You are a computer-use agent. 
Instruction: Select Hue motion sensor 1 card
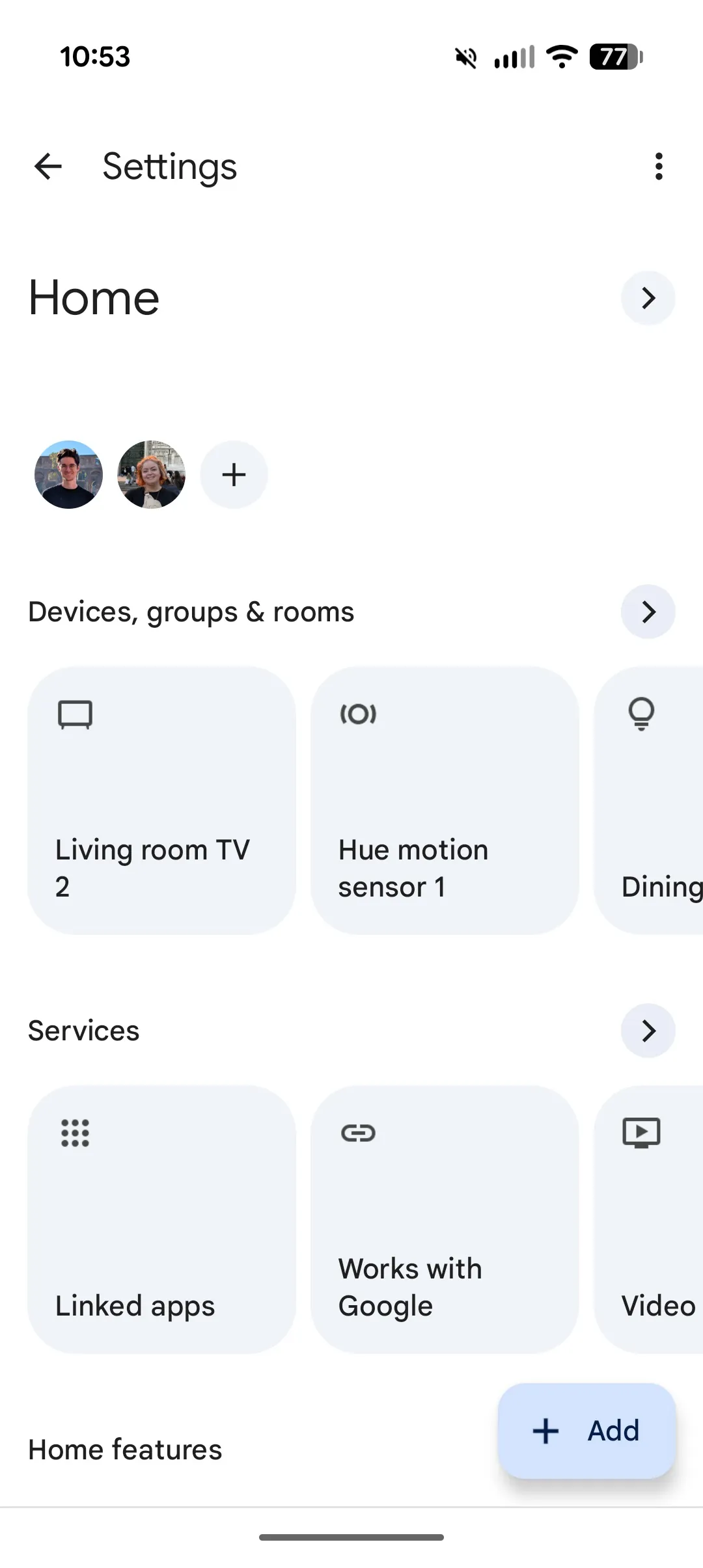(x=445, y=800)
